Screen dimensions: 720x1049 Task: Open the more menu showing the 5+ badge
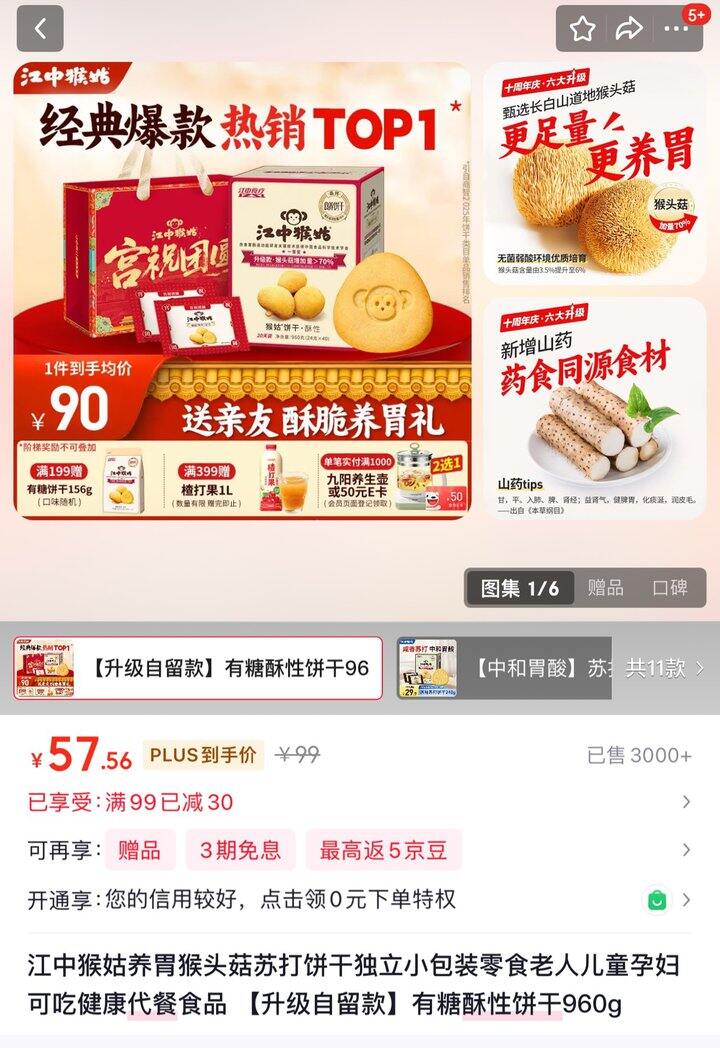click(x=674, y=26)
